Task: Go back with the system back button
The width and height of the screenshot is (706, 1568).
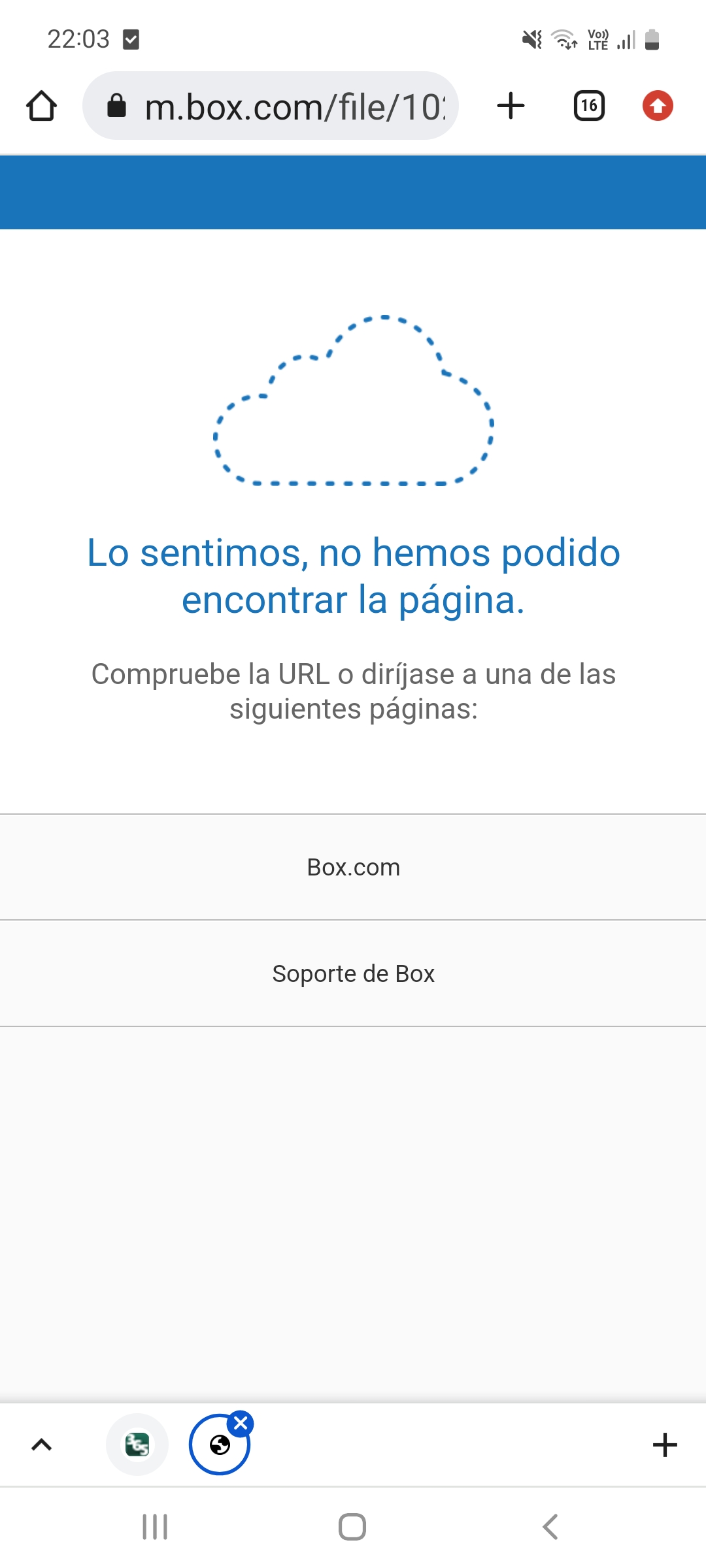Action: coord(550,1527)
